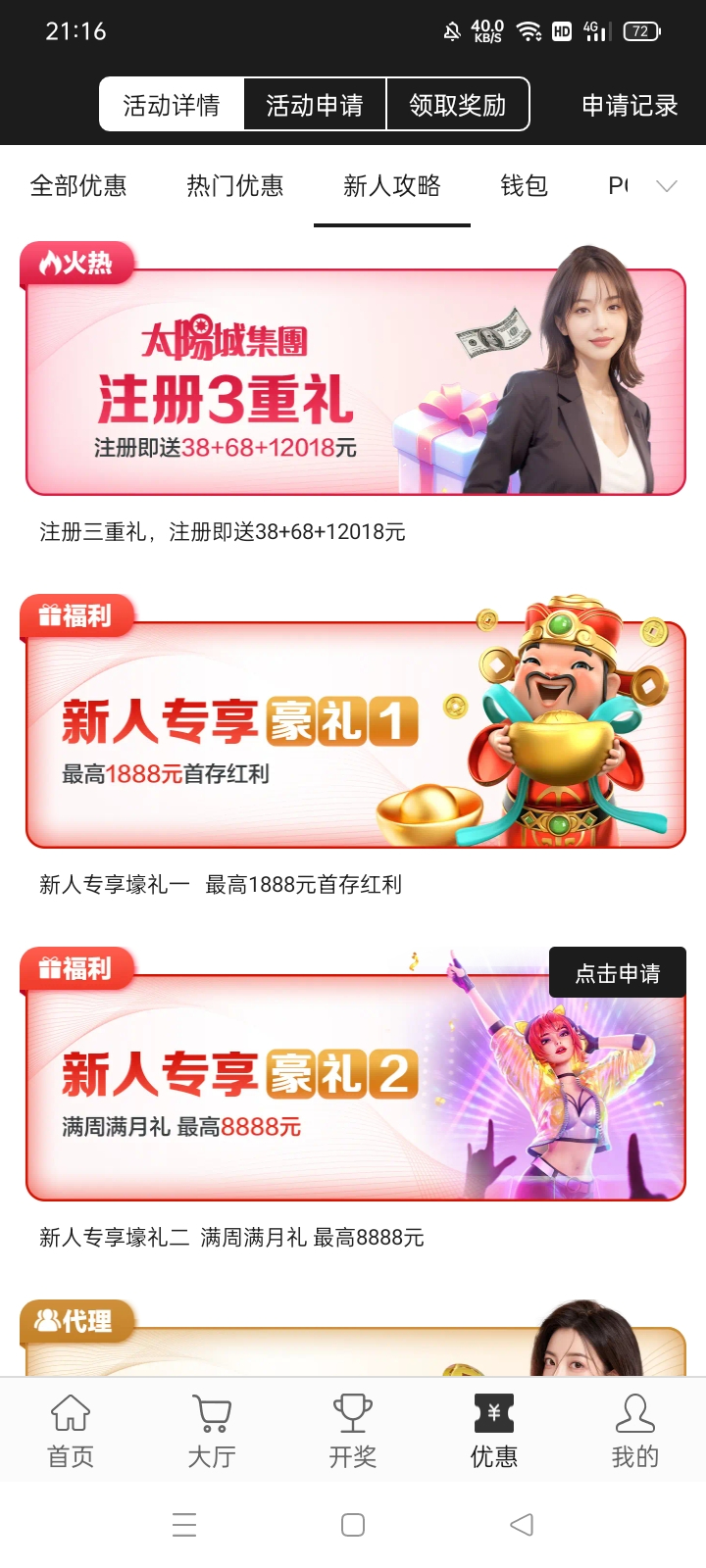Expand the category dropdown chevron

click(667, 186)
